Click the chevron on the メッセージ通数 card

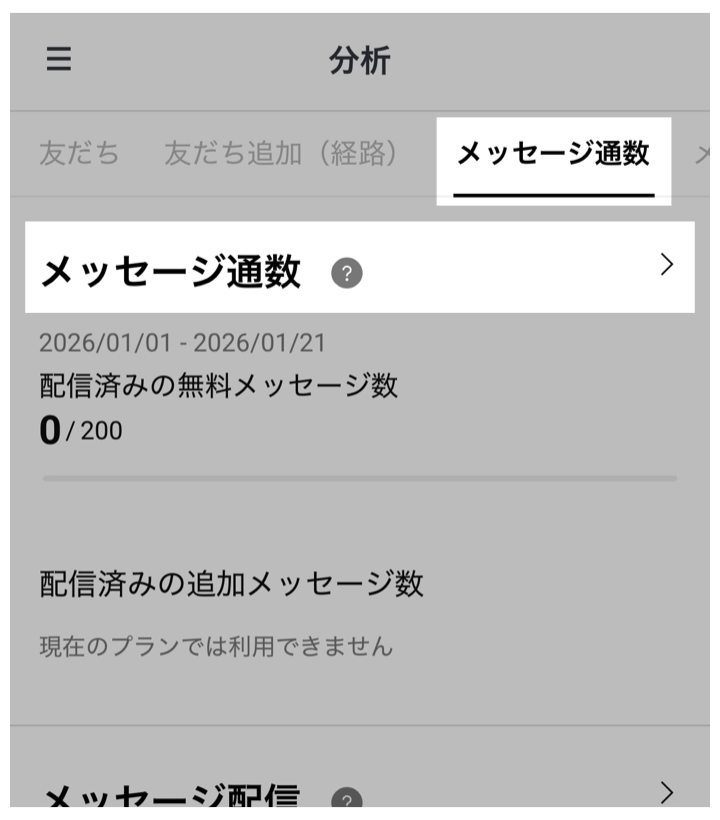coord(668,265)
